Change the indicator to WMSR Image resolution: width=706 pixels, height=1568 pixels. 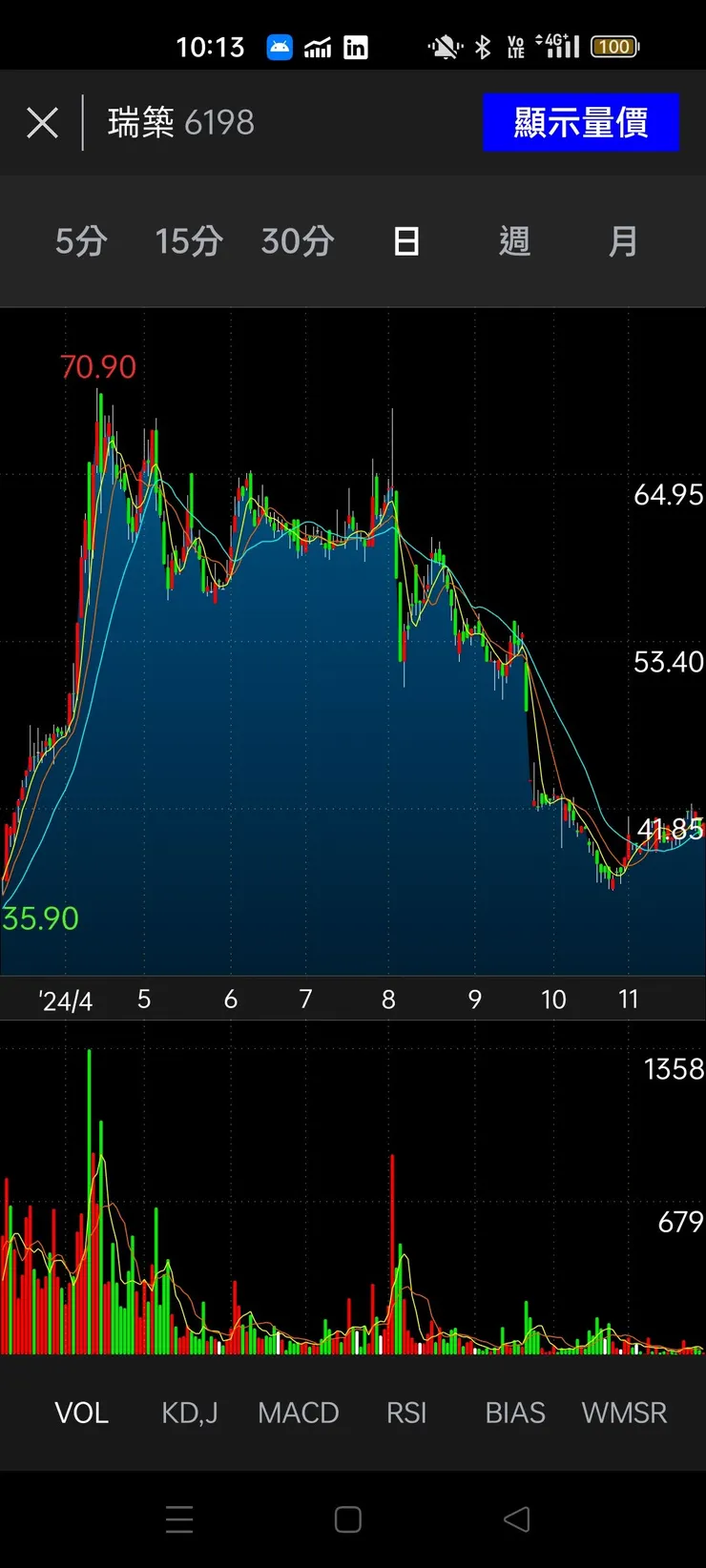coord(624,1413)
